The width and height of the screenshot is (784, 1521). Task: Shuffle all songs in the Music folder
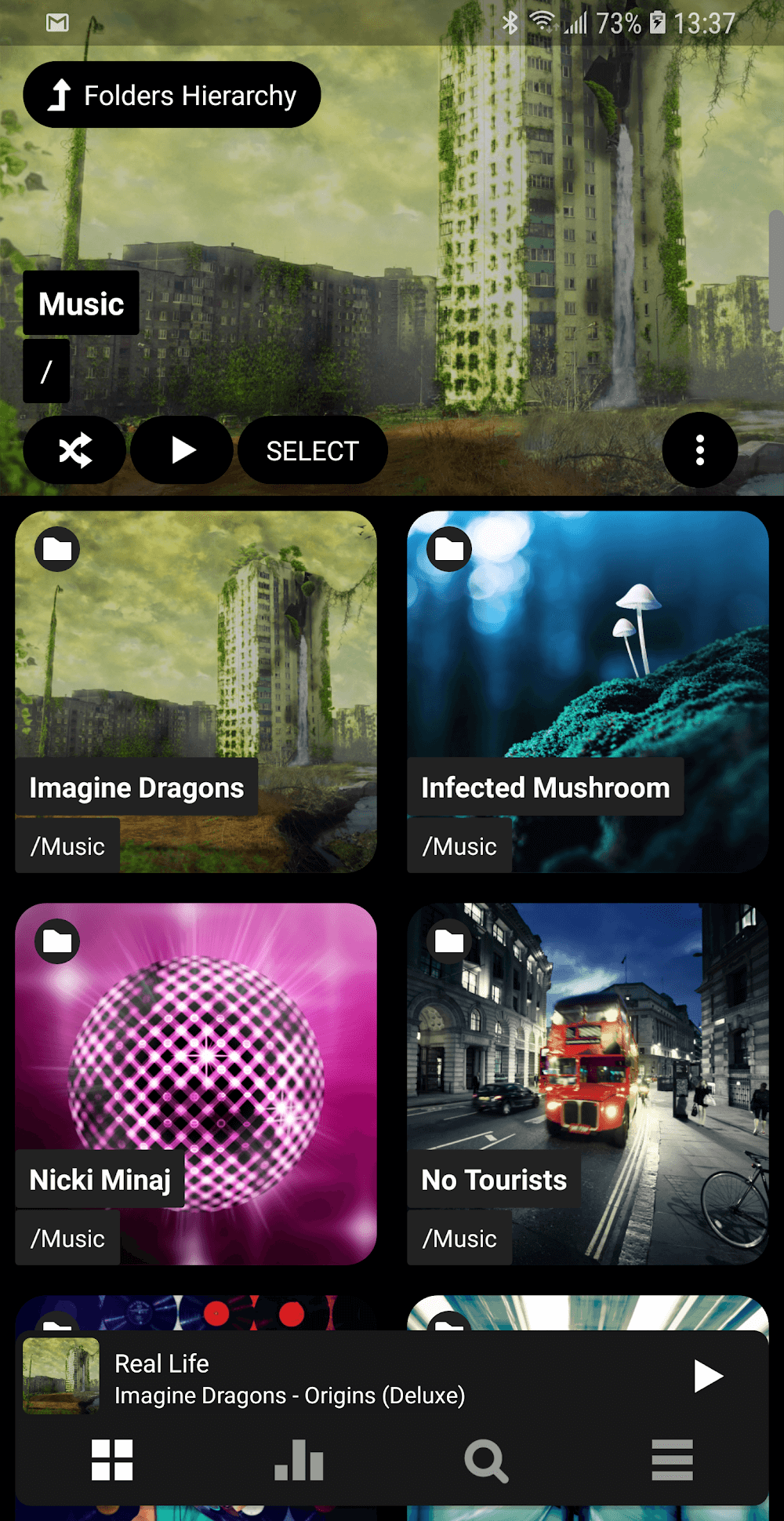coord(74,449)
